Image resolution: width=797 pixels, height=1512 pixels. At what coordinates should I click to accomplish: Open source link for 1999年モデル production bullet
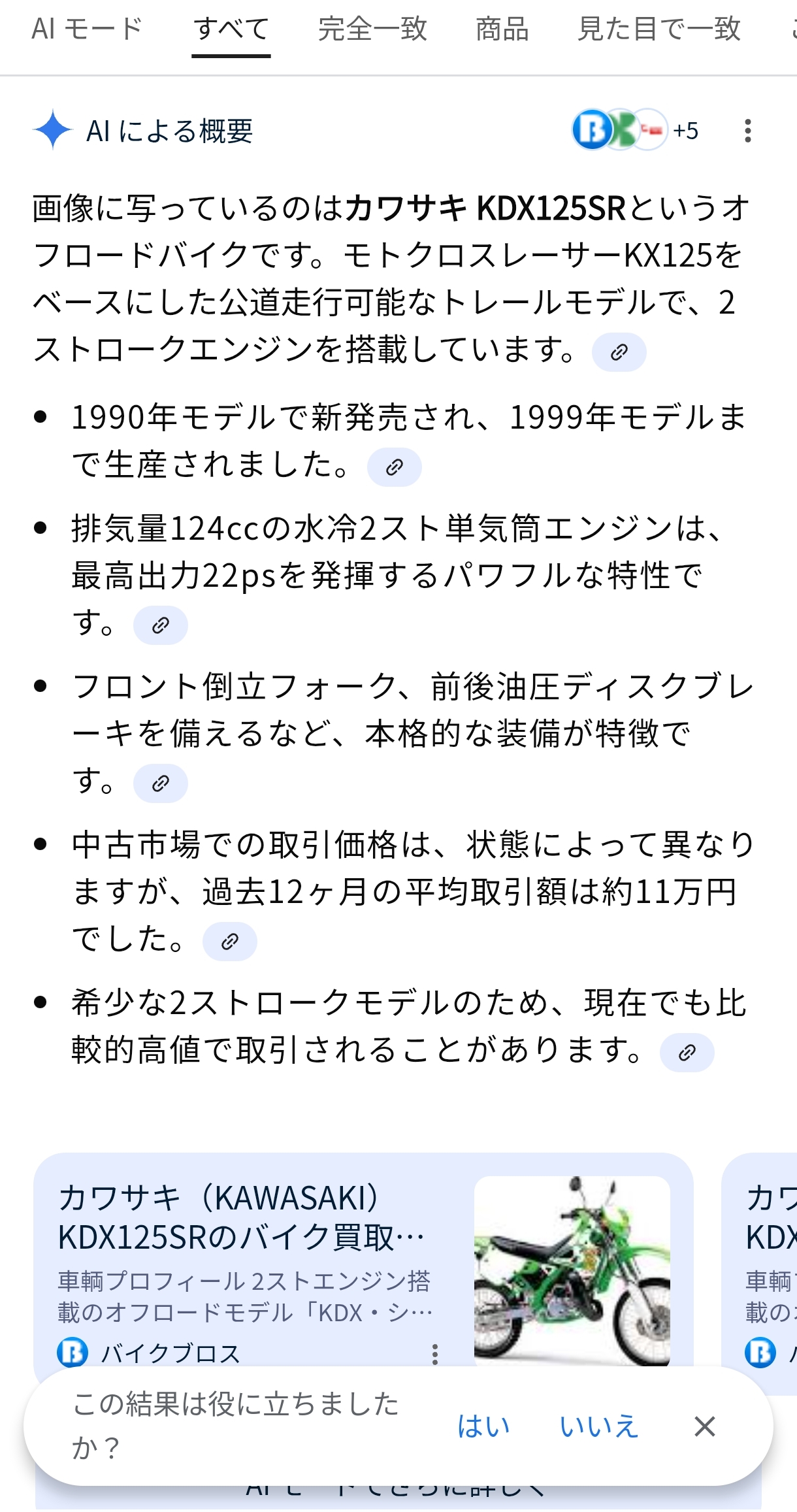tap(394, 467)
